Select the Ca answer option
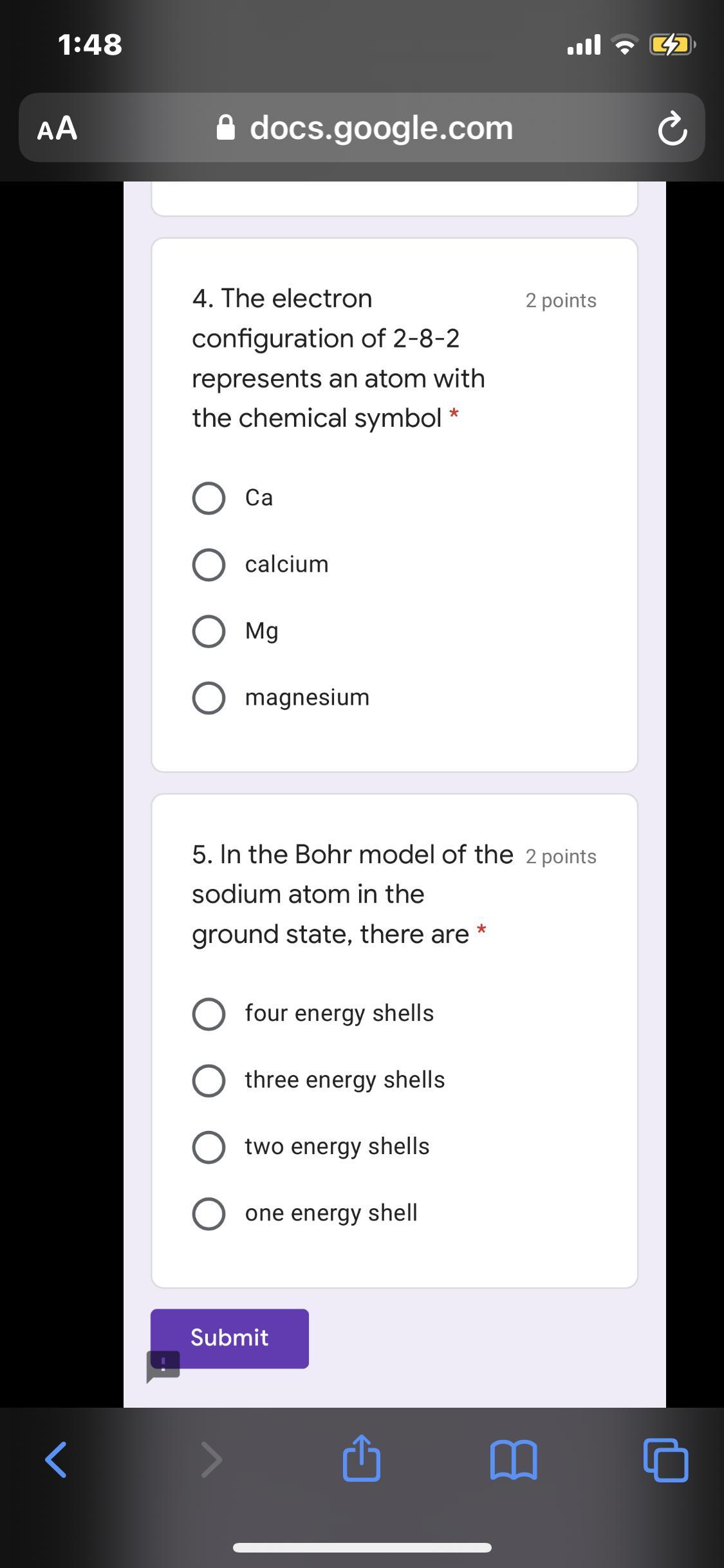724x1568 pixels. (x=209, y=498)
